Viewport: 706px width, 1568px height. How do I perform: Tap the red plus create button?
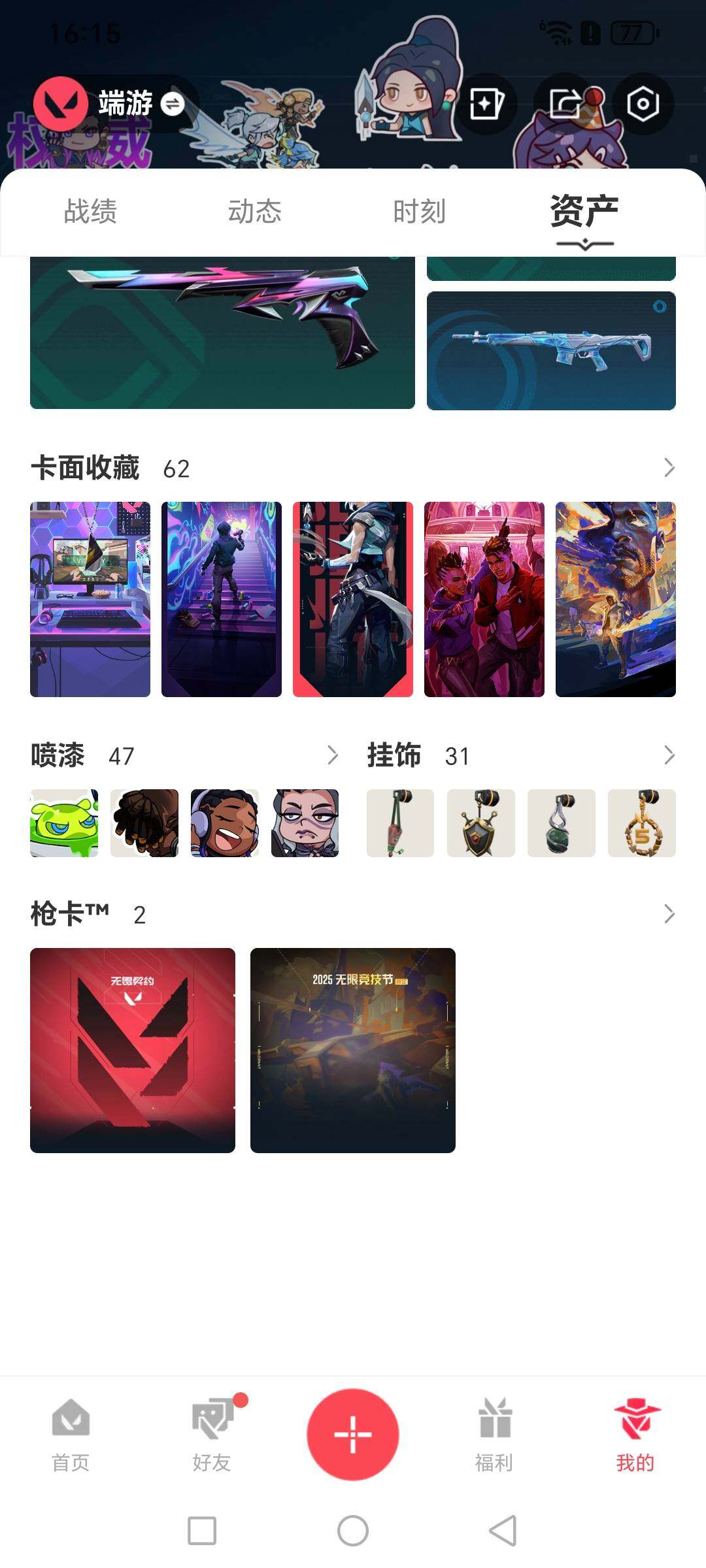pos(353,1434)
